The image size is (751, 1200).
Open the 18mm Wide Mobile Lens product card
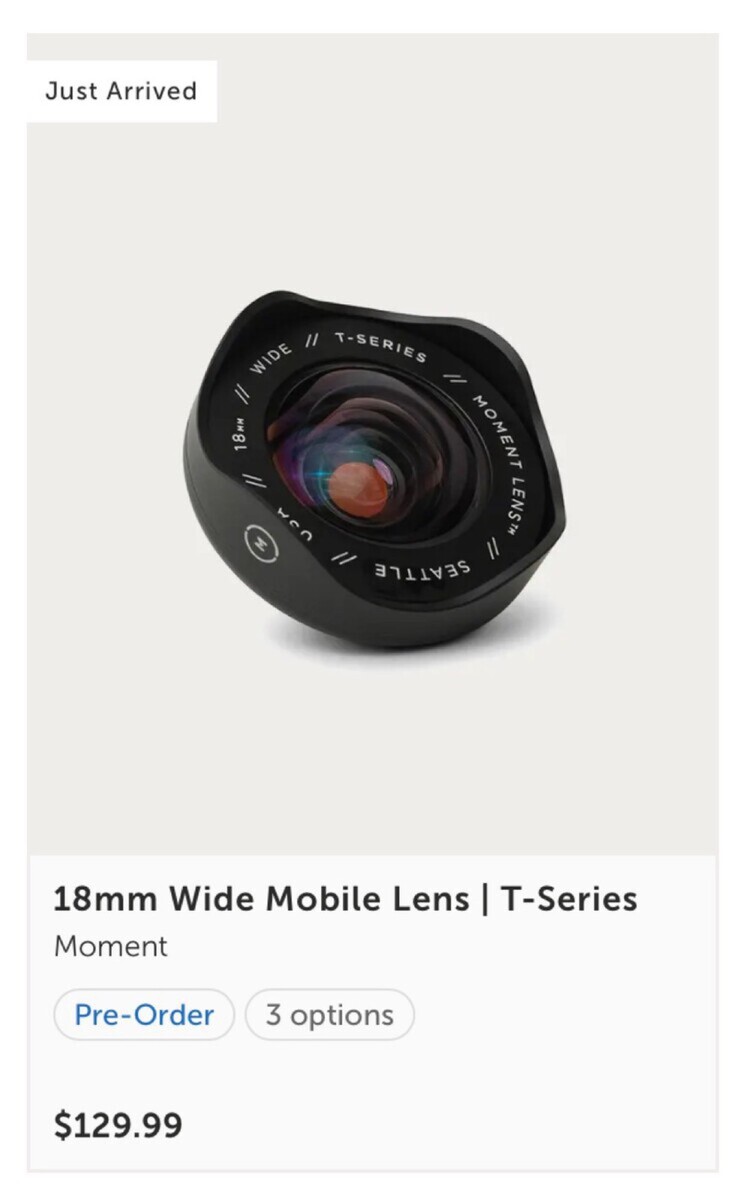pos(345,898)
